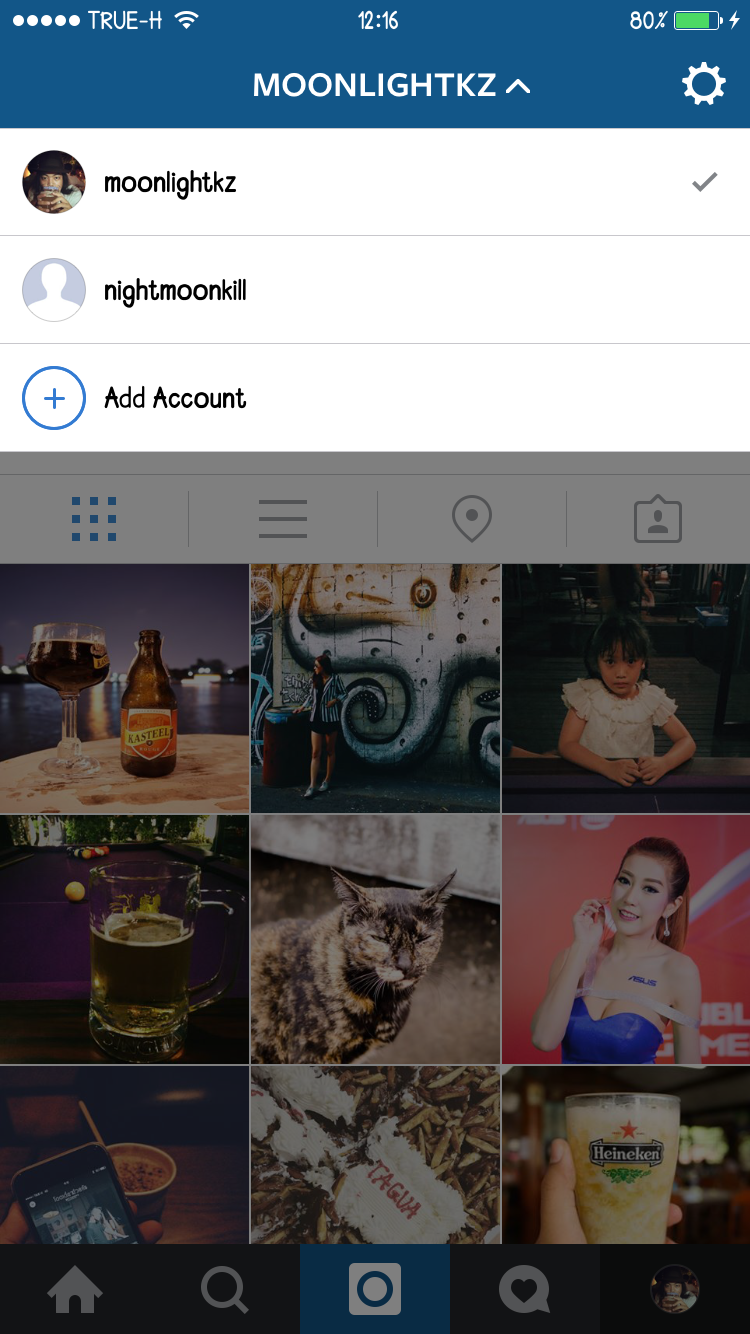
Task: Open settings via the gear icon
Action: (x=703, y=85)
